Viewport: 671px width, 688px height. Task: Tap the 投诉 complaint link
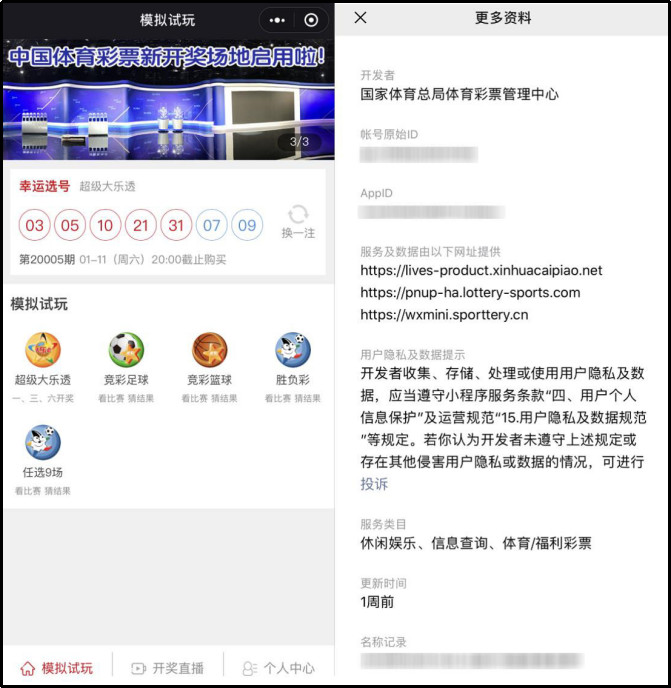[x=374, y=484]
